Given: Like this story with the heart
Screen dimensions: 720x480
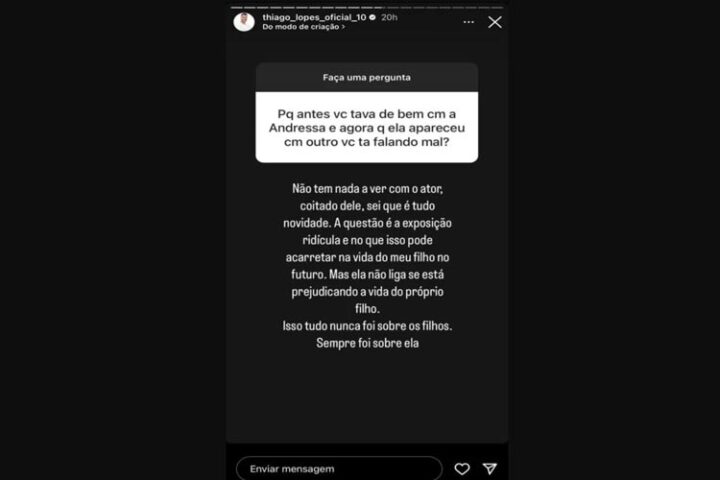Looking at the screenshot, I should pyautogui.click(x=462, y=468).
